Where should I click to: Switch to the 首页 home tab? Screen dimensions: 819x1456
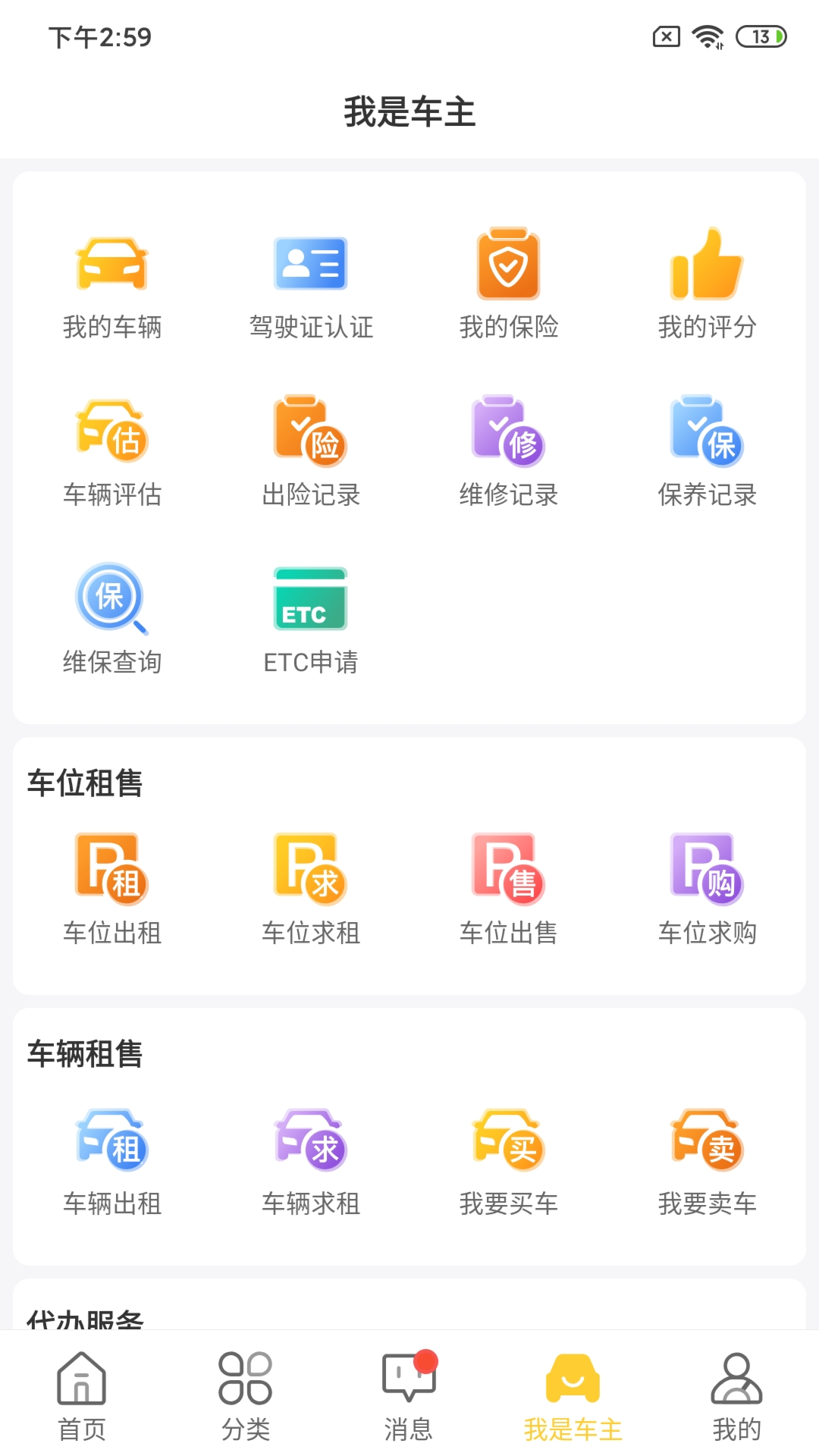[x=80, y=1395]
